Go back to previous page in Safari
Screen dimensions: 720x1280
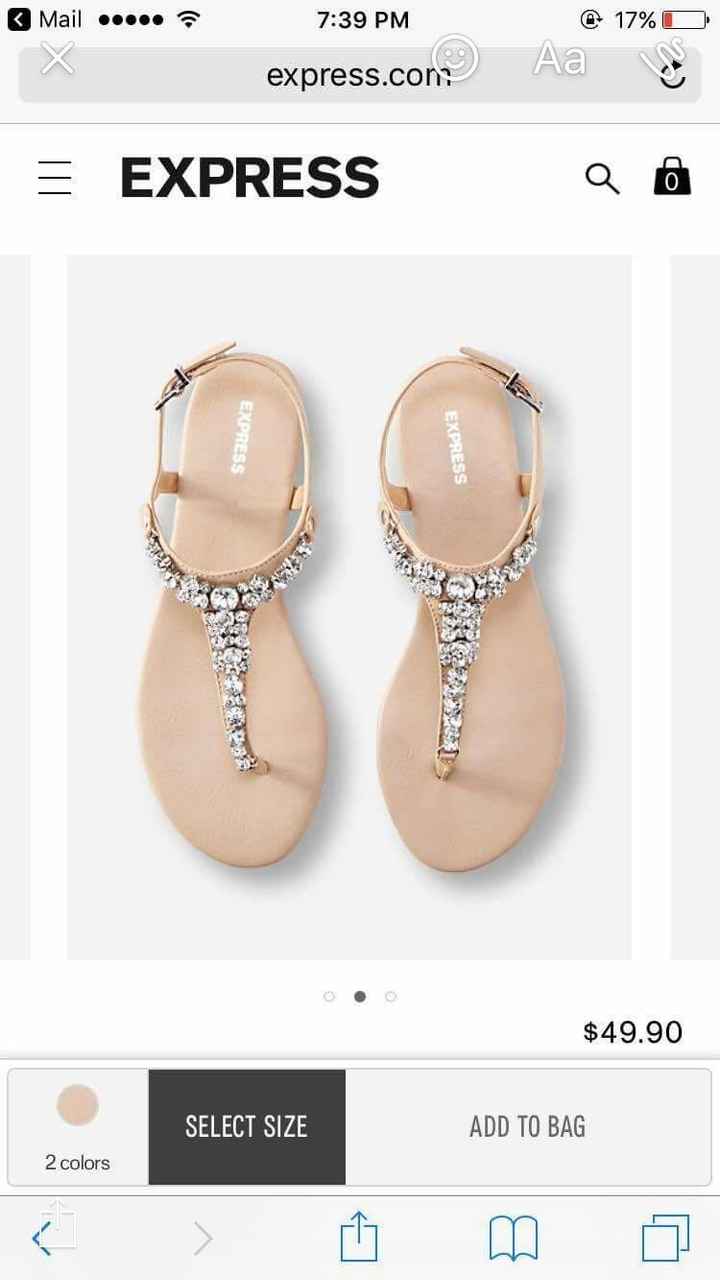pyautogui.click(x=42, y=1239)
